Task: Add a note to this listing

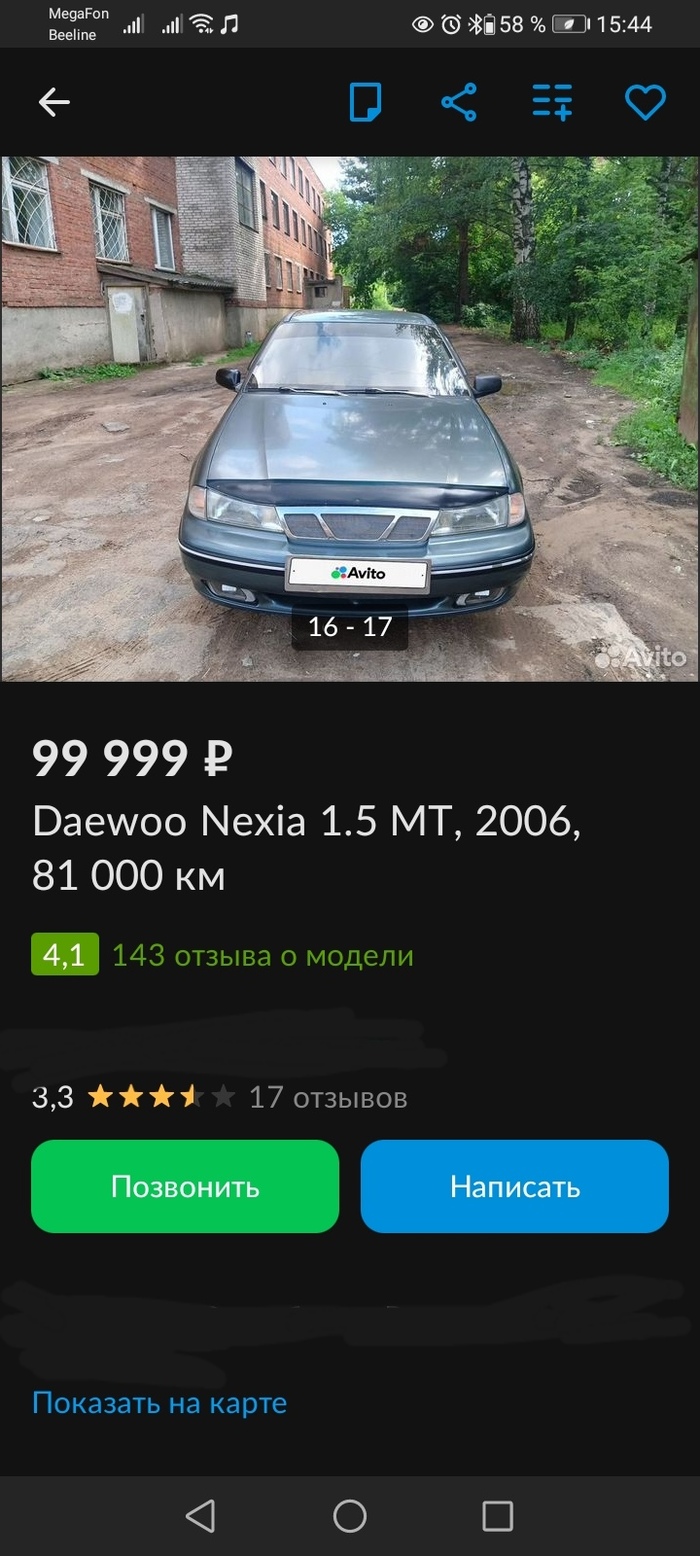Action: (x=365, y=102)
